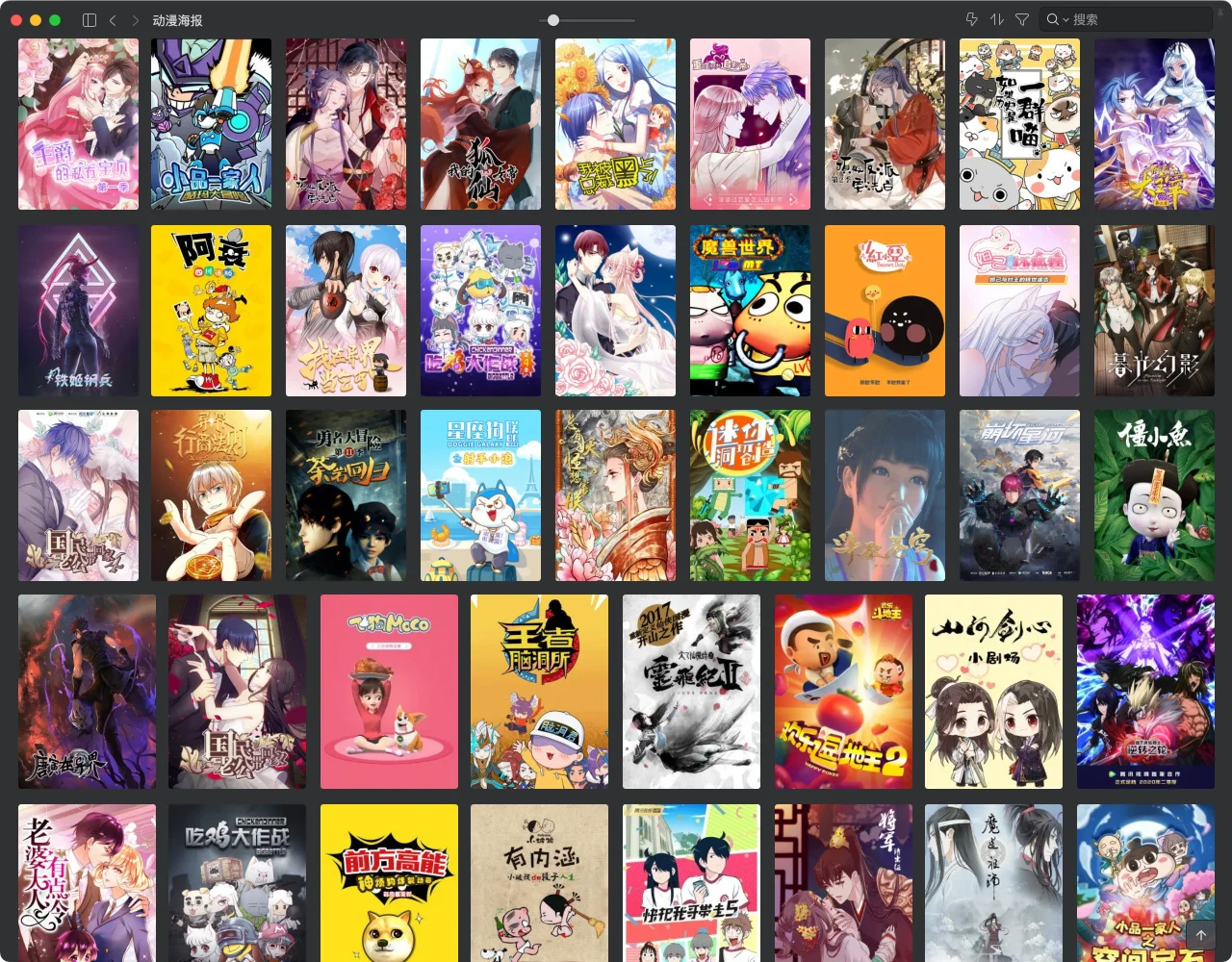
Task: Jump back to top with arrow button
Action: [1201, 934]
